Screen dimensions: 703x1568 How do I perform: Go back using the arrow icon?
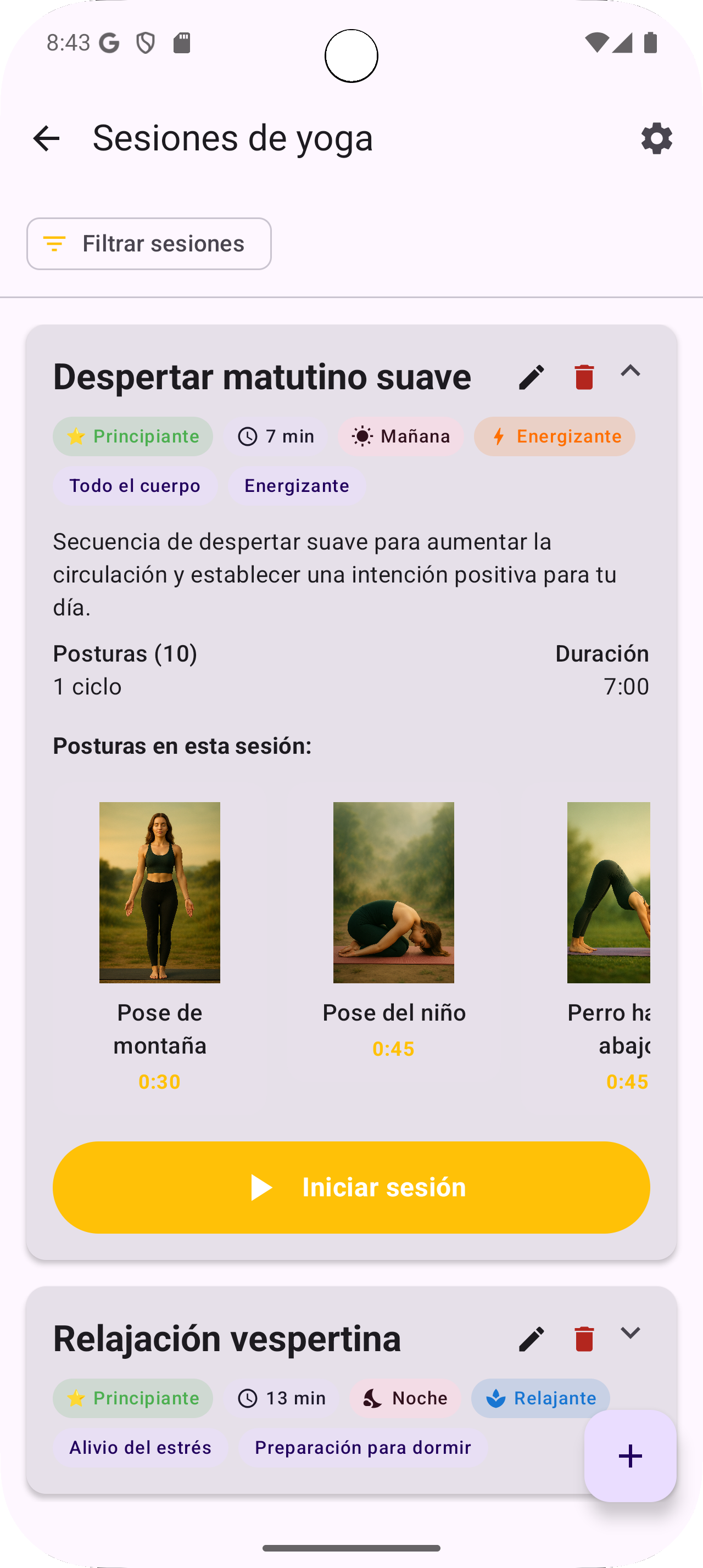click(x=46, y=138)
